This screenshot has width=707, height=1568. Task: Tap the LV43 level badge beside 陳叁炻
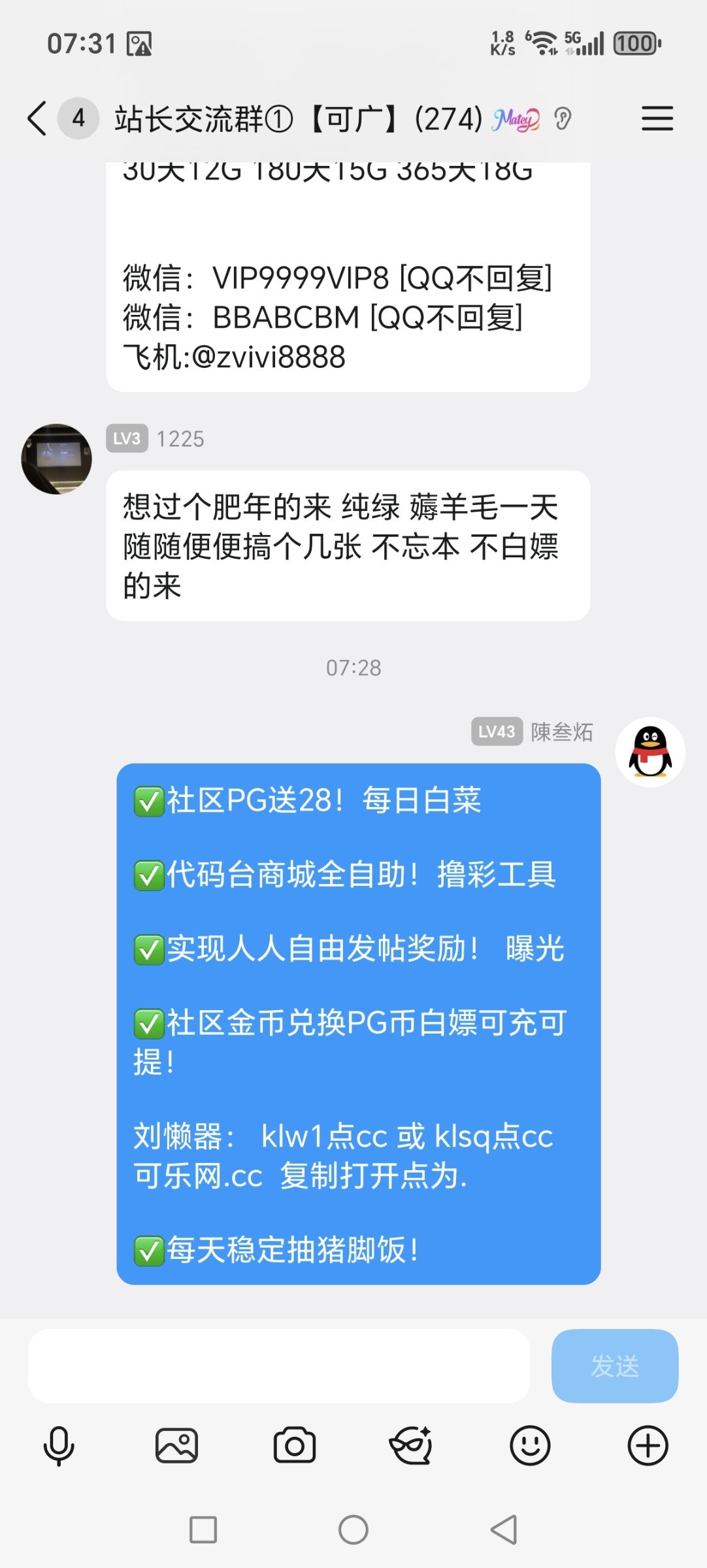(x=494, y=733)
